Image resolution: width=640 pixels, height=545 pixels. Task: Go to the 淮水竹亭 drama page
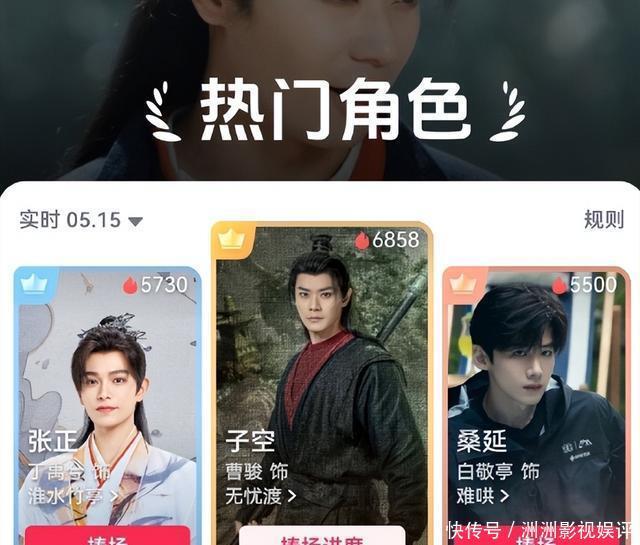click(73, 495)
